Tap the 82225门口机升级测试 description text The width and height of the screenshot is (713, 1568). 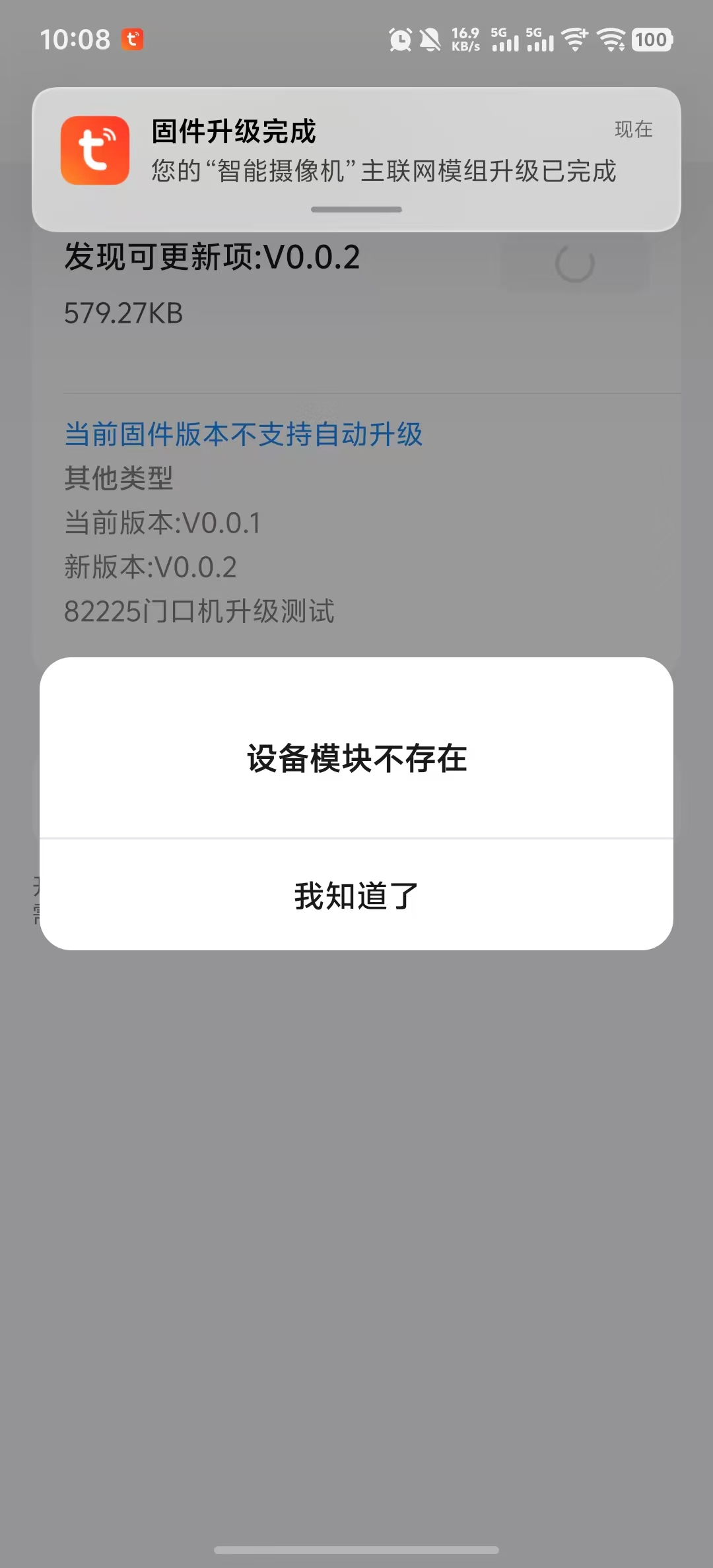[x=199, y=612]
